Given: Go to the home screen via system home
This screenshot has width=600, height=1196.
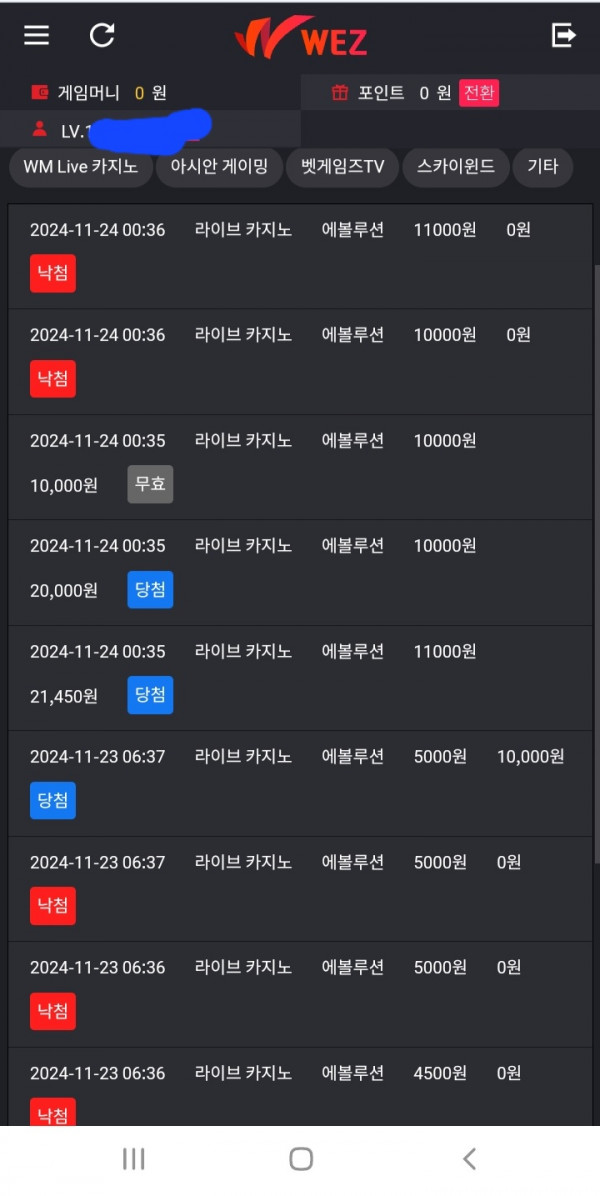Looking at the screenshot, I should pos(301,1159).
